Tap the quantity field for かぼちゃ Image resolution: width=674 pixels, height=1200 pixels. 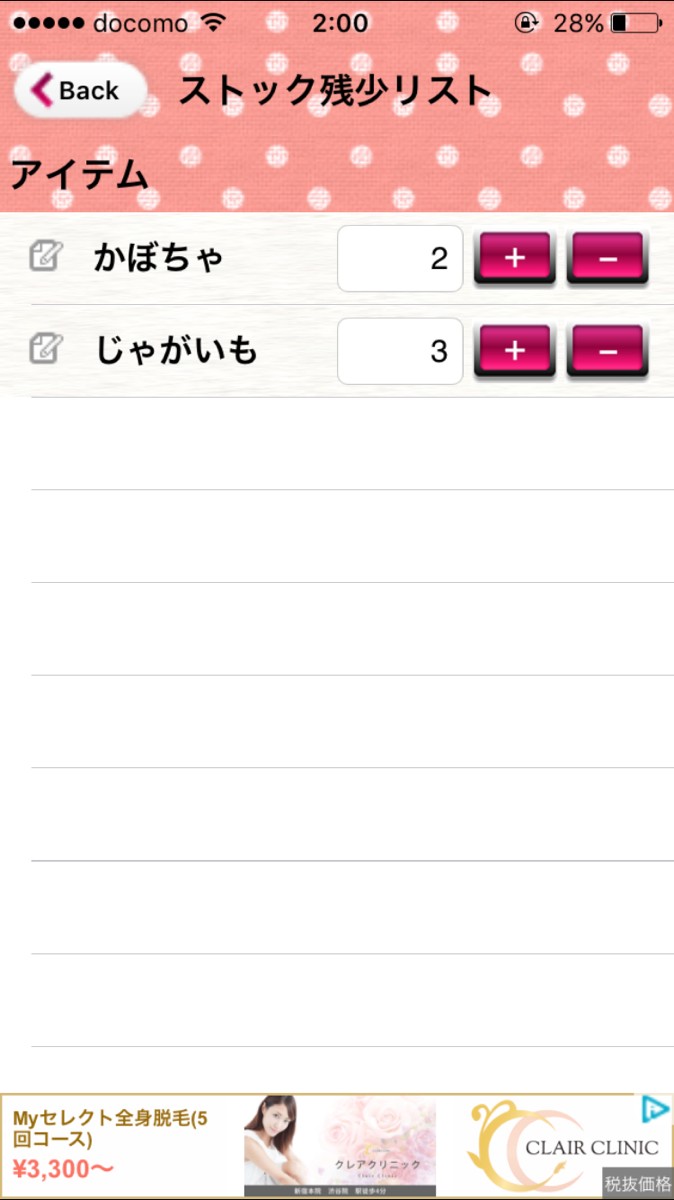(x=400, y=259)
